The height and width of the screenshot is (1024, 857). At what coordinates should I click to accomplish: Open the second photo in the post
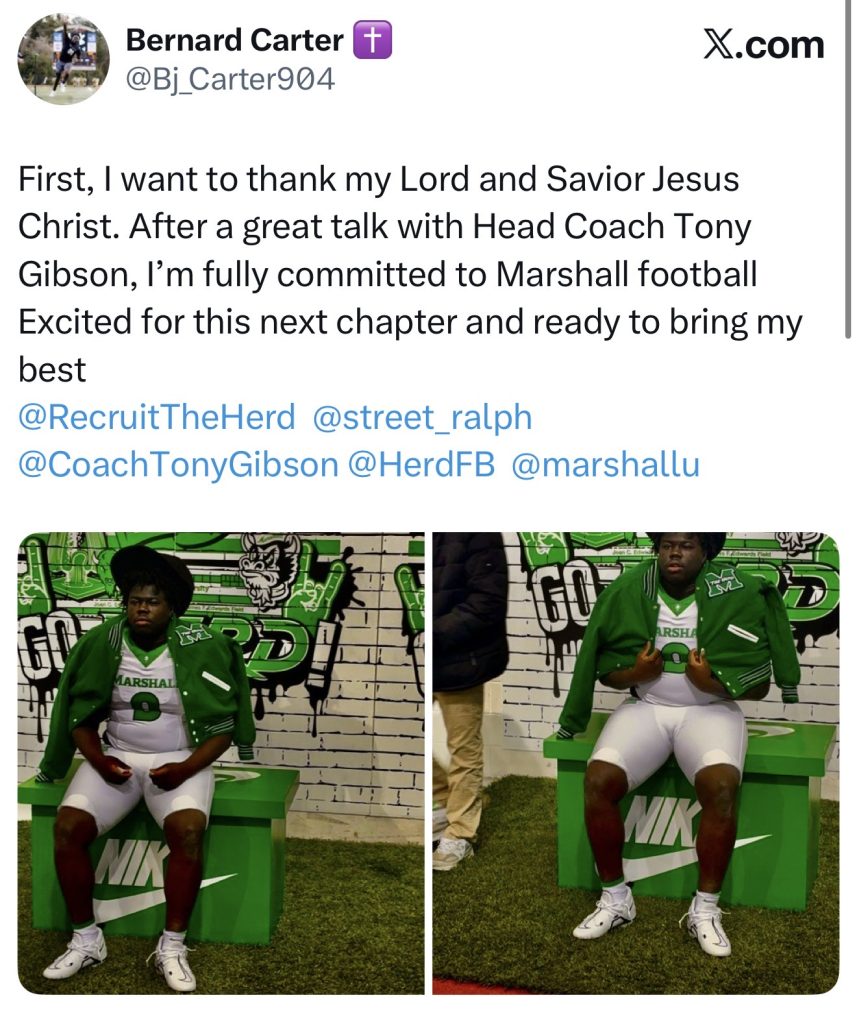635,763
